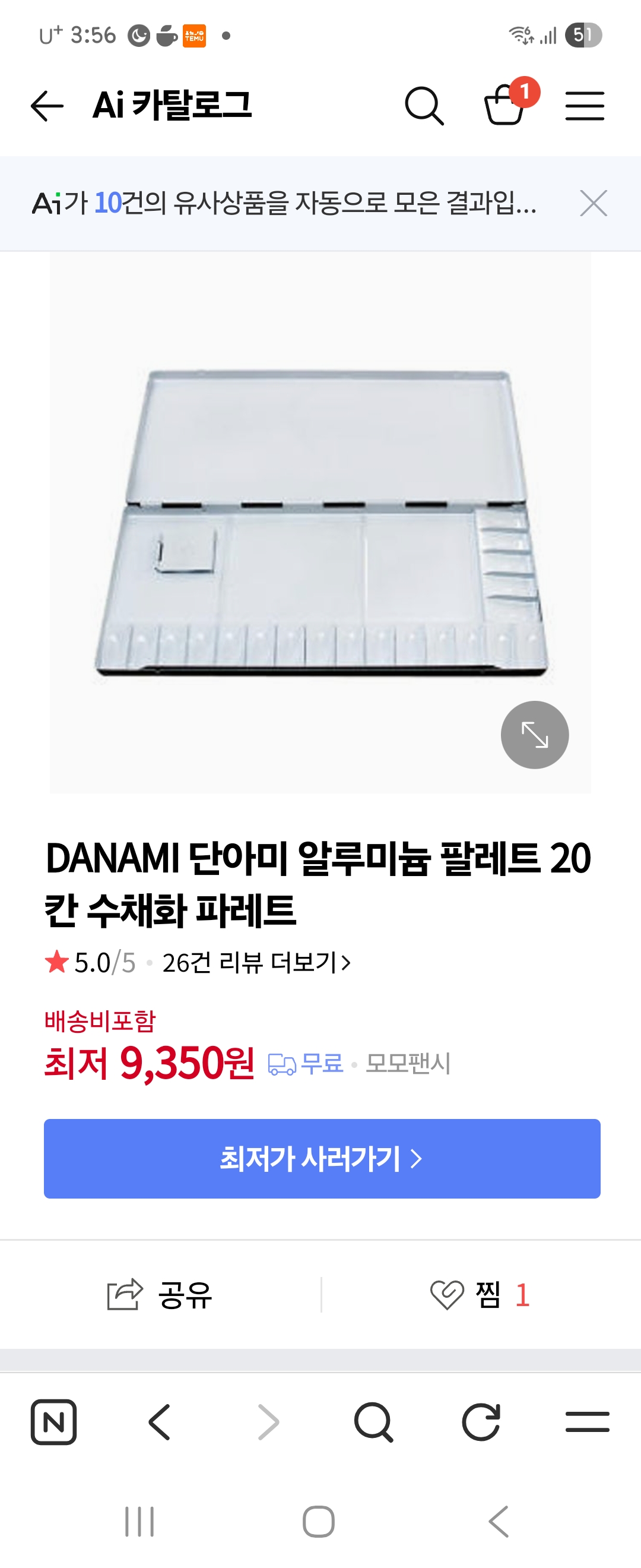Reload the current page
641x1568 pixels.
(x=480, y=1422)
